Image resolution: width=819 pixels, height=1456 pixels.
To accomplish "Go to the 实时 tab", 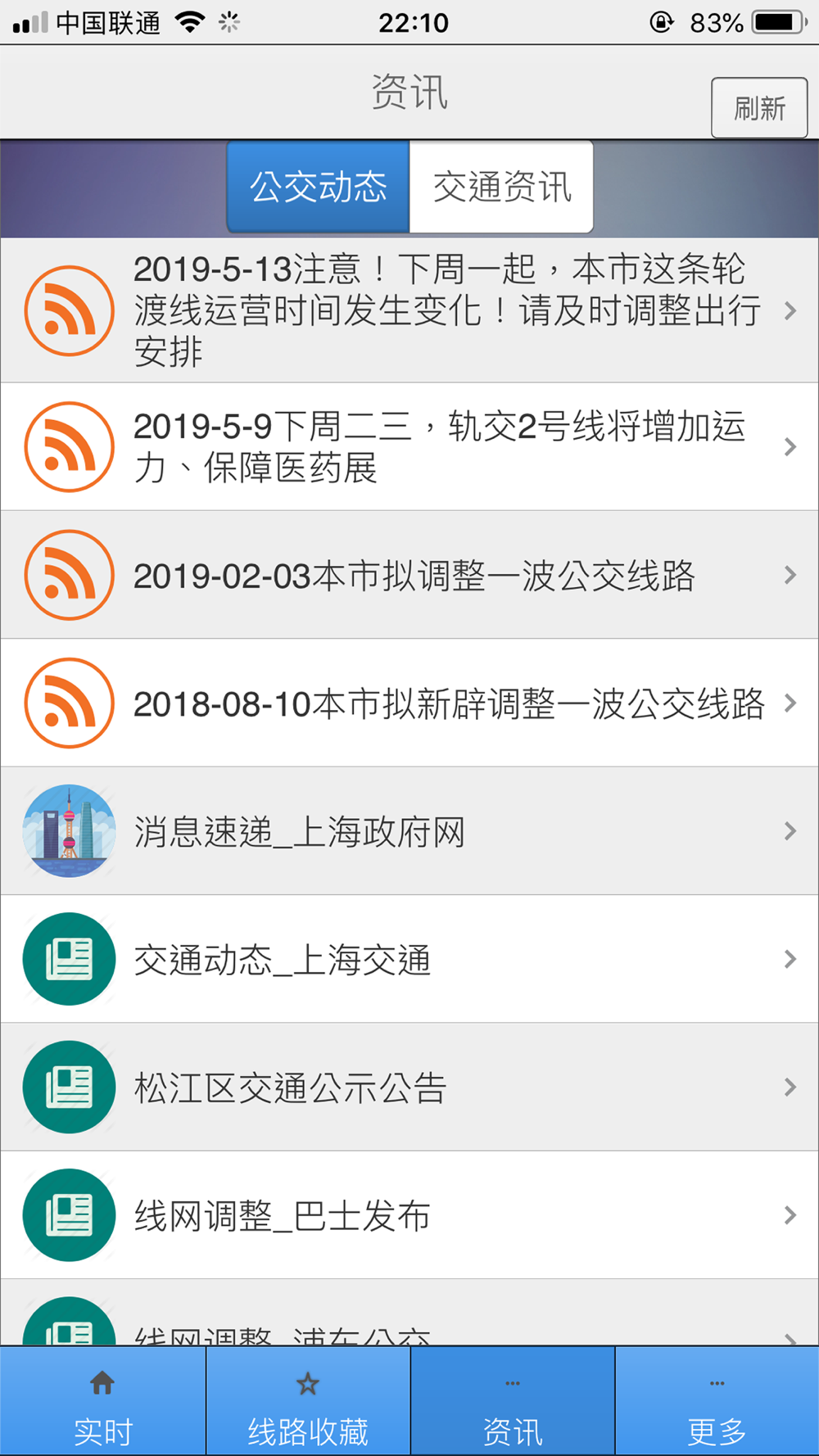I will click(x=102, y=1401).
